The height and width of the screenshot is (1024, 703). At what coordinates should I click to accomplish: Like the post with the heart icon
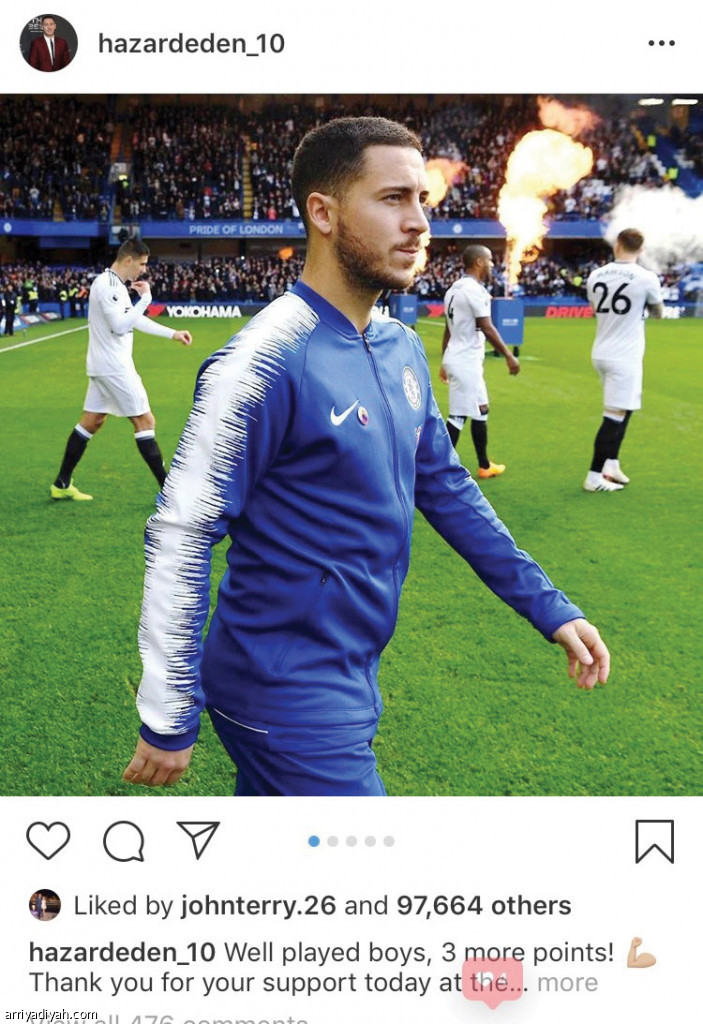[x=48, y=841]
